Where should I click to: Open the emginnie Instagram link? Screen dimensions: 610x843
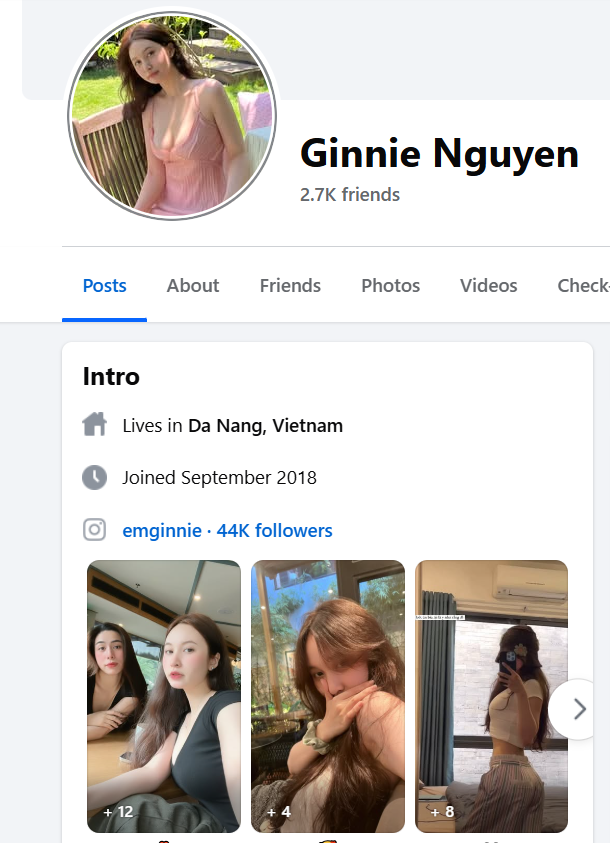click(x=227, y=531)
